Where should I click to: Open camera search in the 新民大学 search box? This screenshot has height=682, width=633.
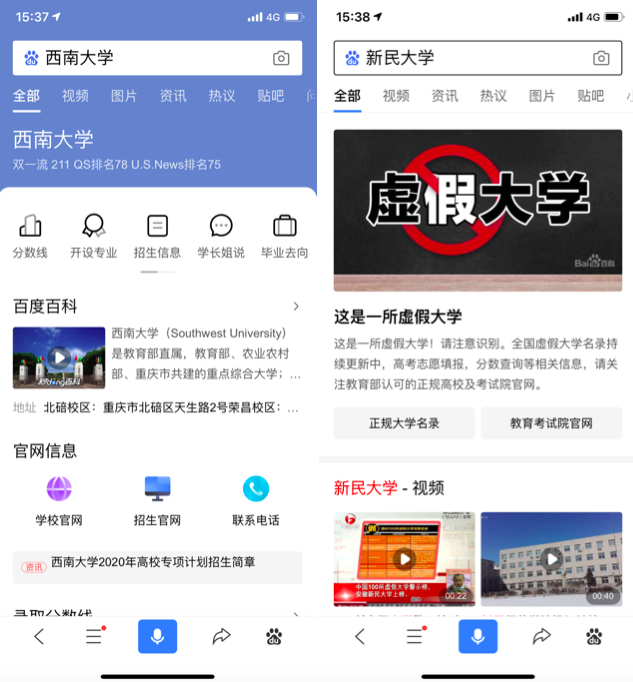pyautogui.click(x=601, y=58)
